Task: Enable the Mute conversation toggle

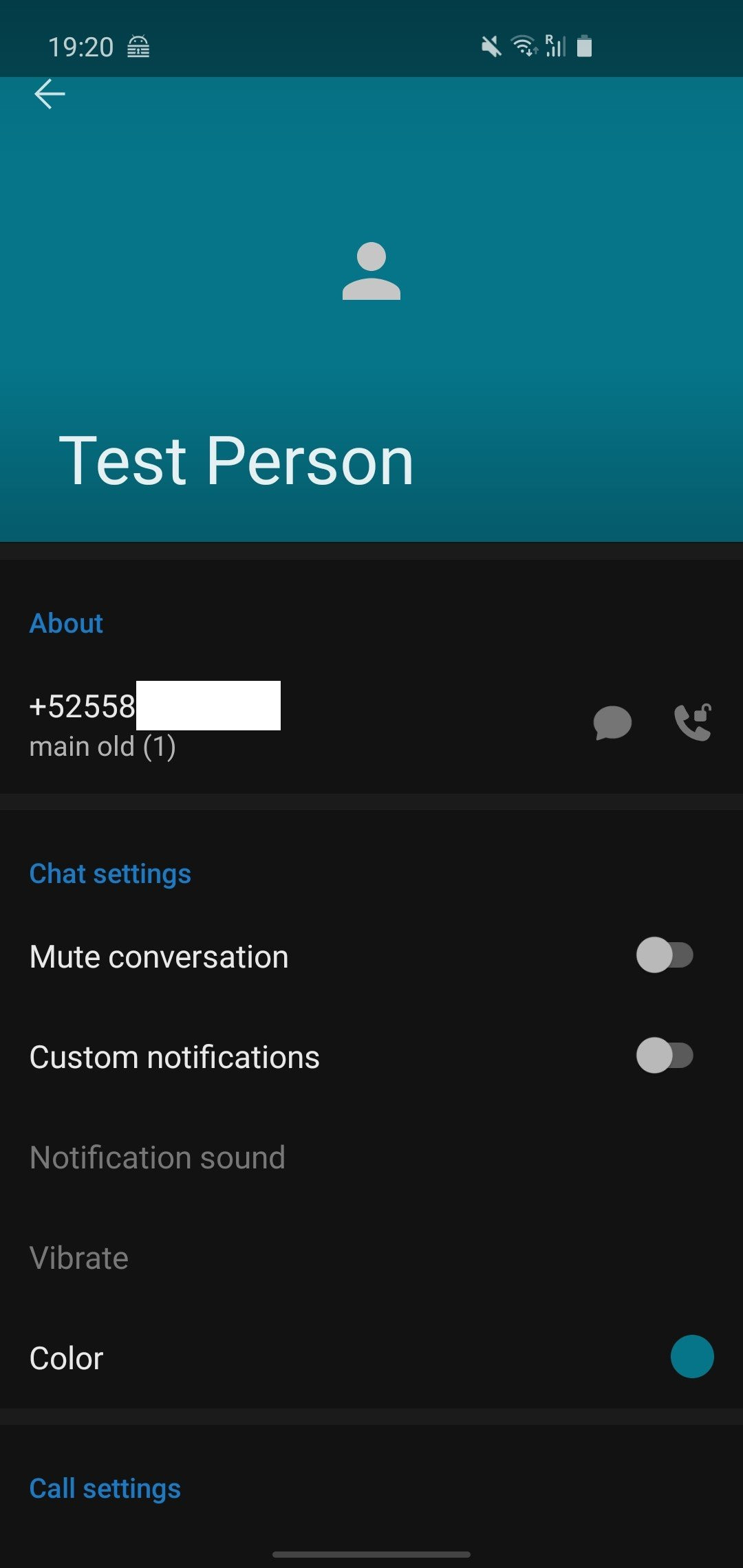Action: (x=666, y=955)
